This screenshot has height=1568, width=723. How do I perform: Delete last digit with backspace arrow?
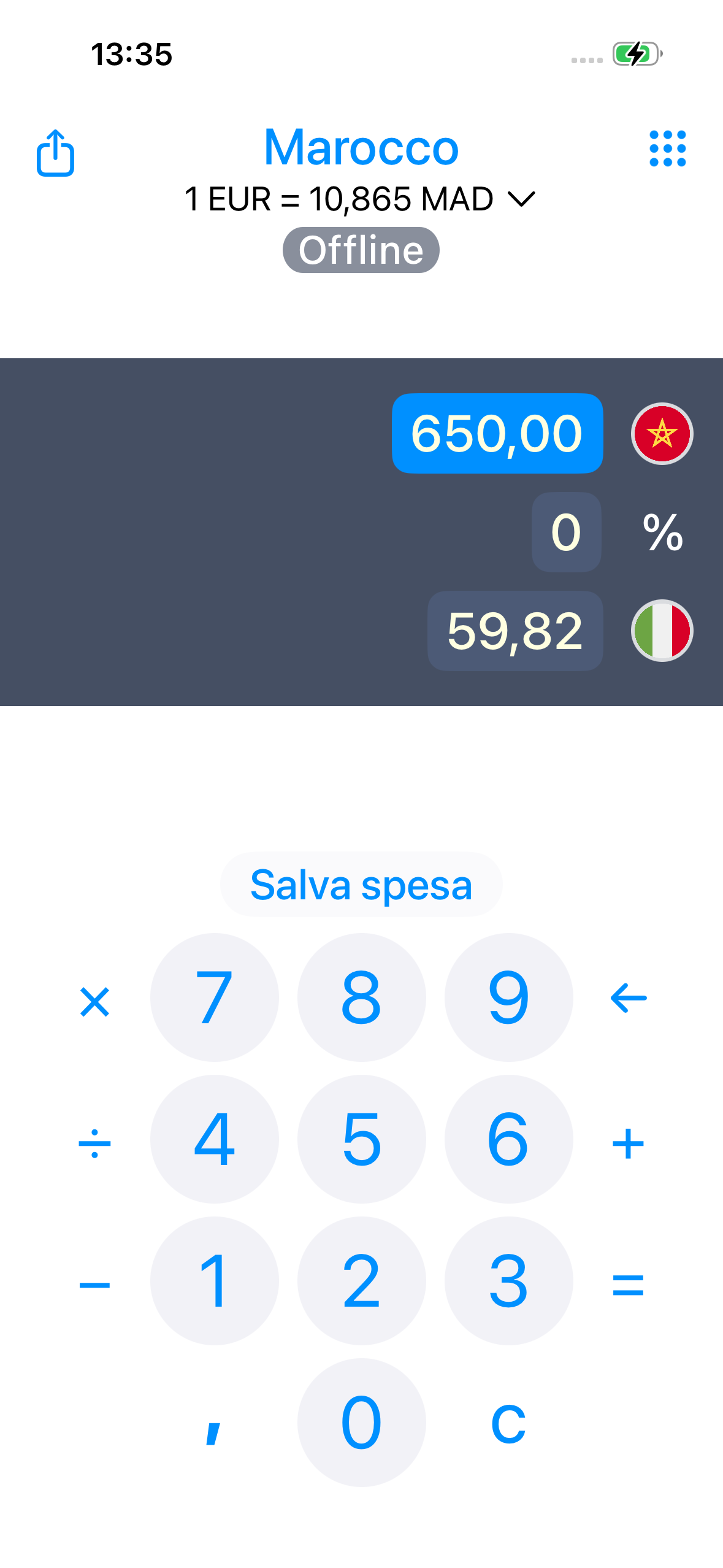(x=629, y=997)
